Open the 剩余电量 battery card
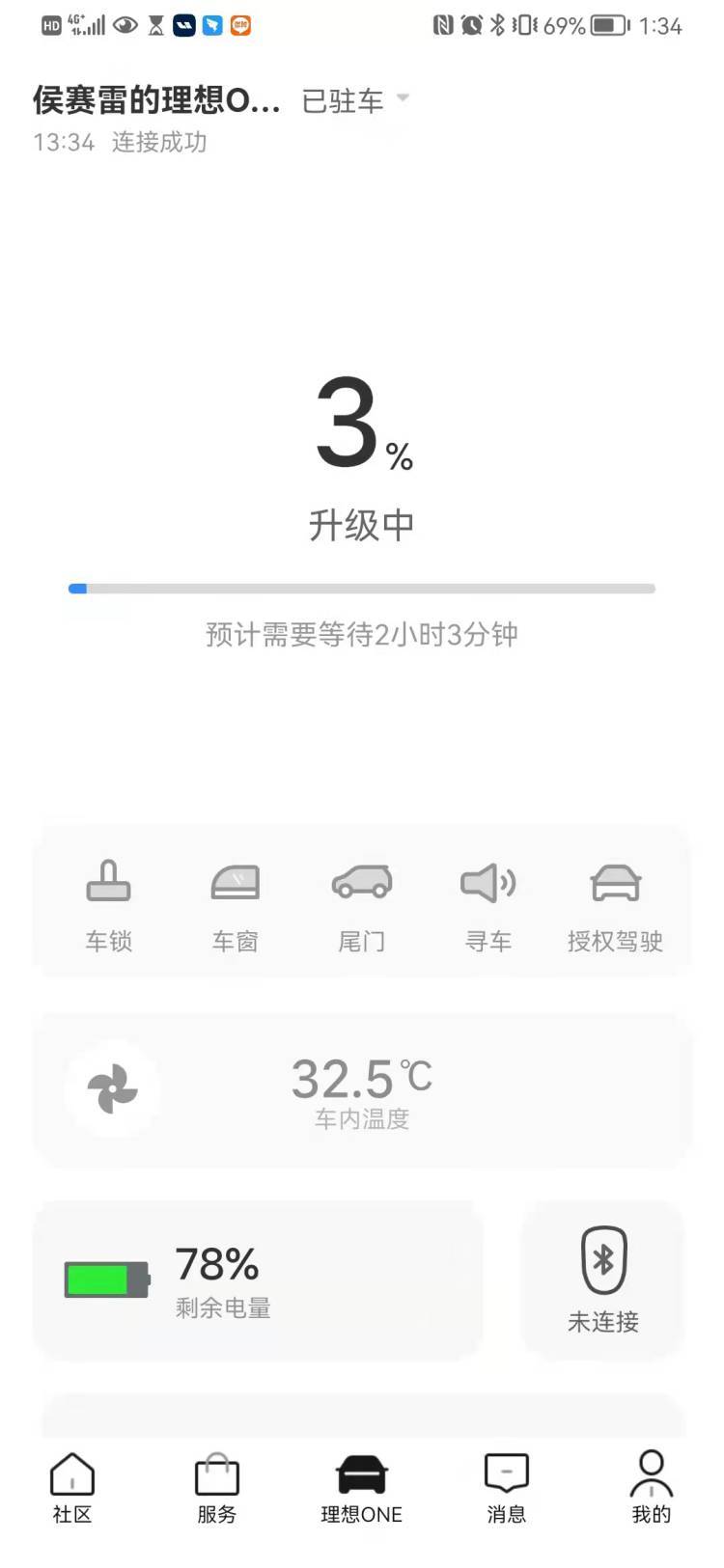 point(257,1280)
